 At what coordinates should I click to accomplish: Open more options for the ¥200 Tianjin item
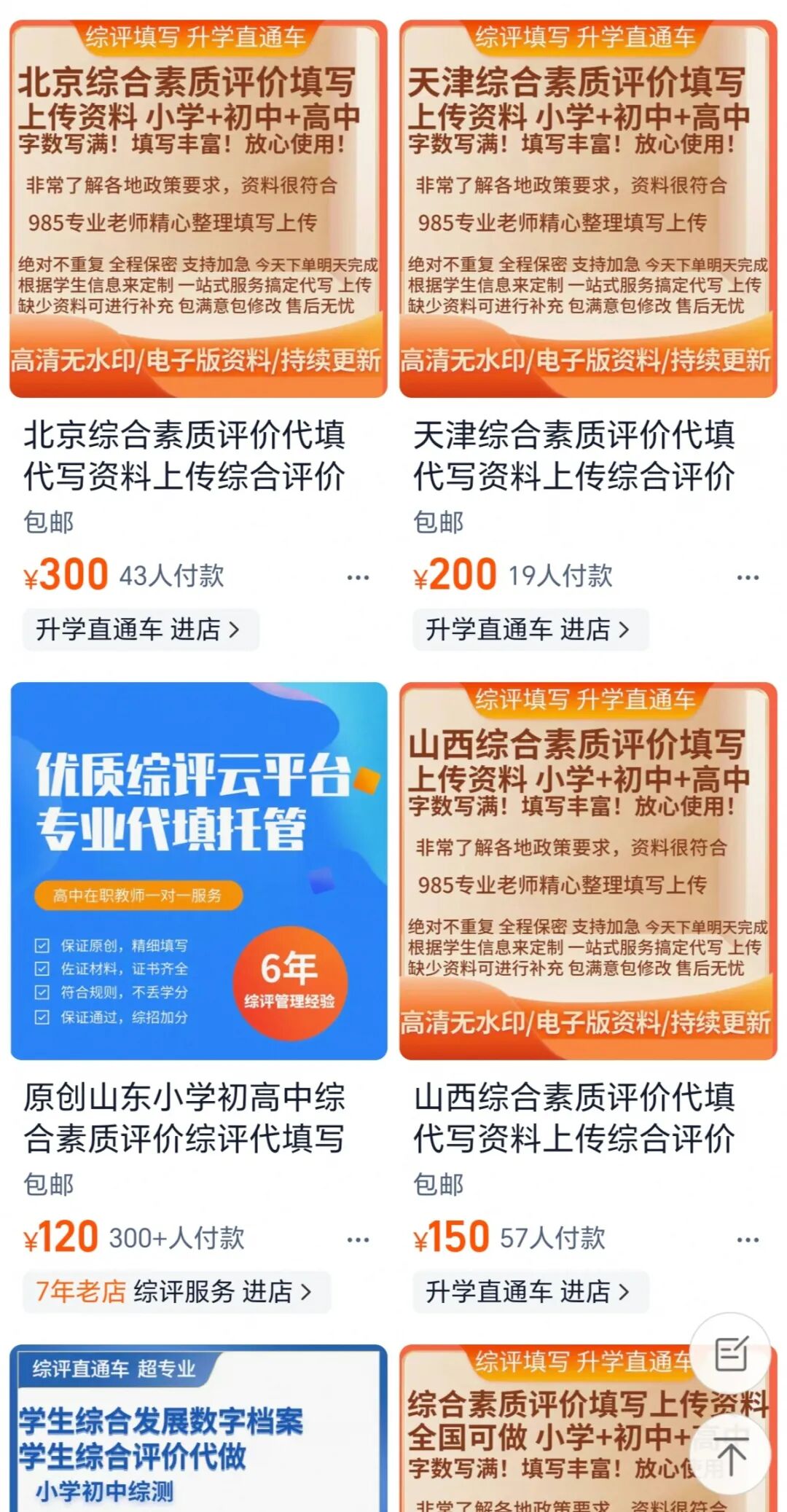click(748, 578)
